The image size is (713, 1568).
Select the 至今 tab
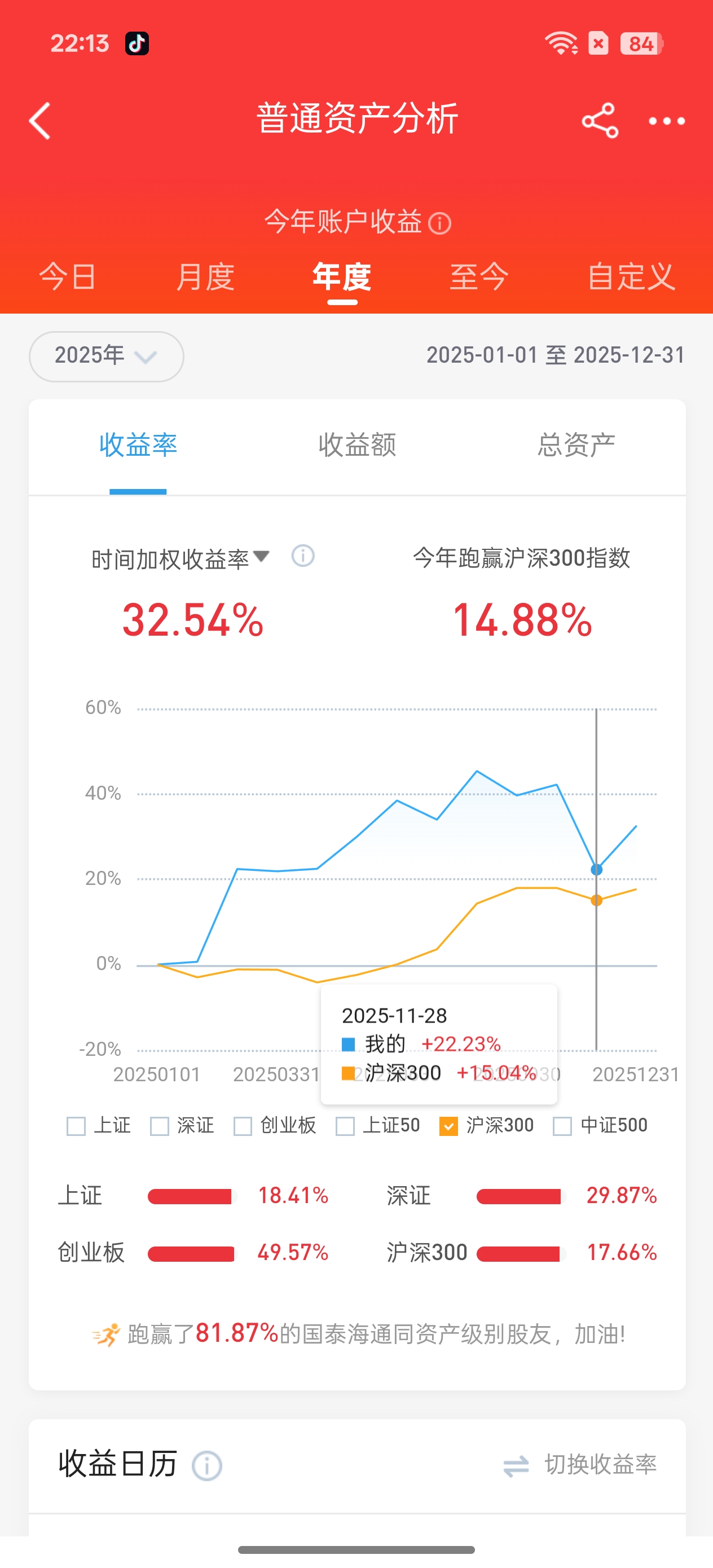click(x=478, y=277)
